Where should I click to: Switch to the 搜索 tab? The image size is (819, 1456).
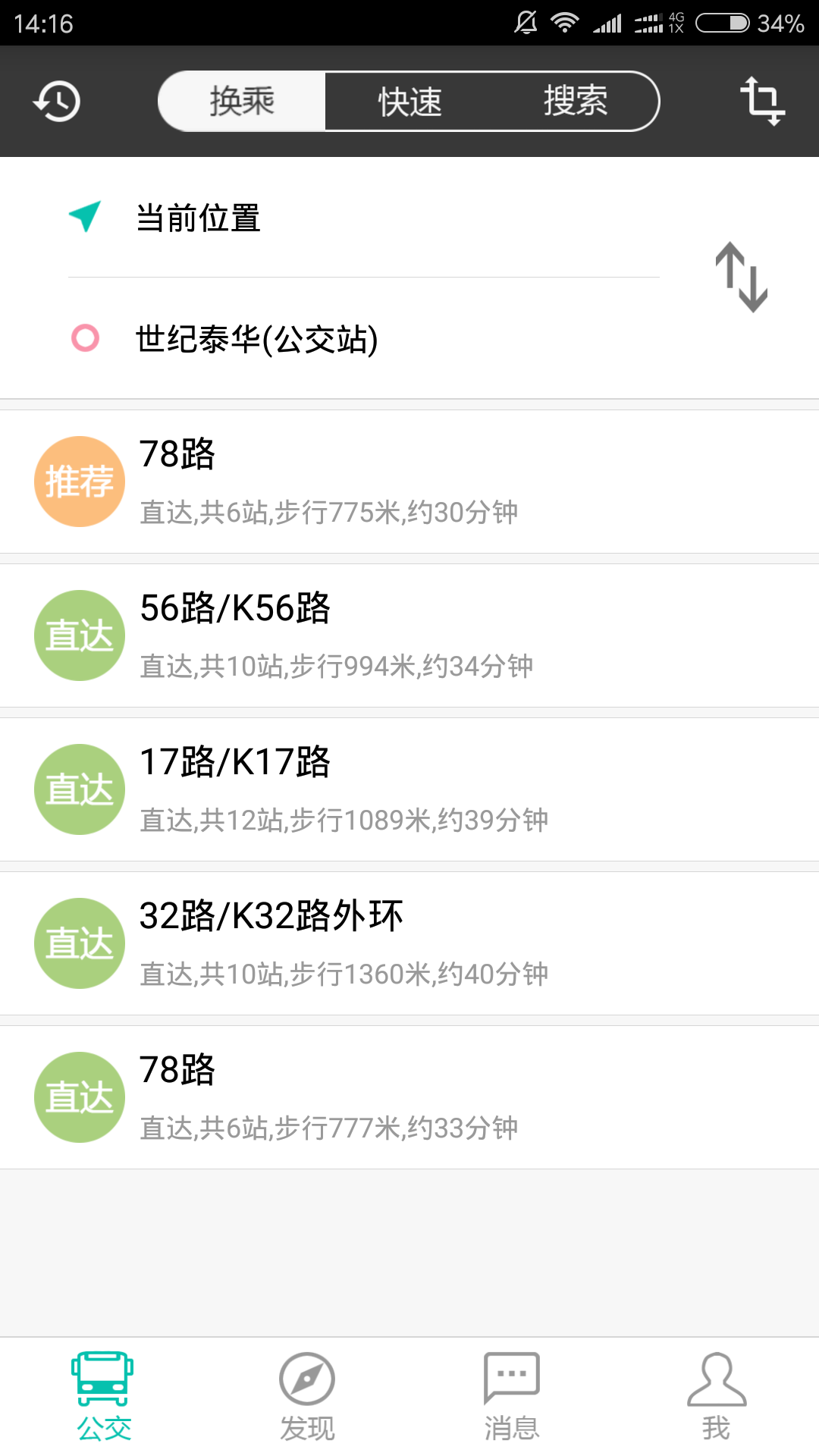575,101
